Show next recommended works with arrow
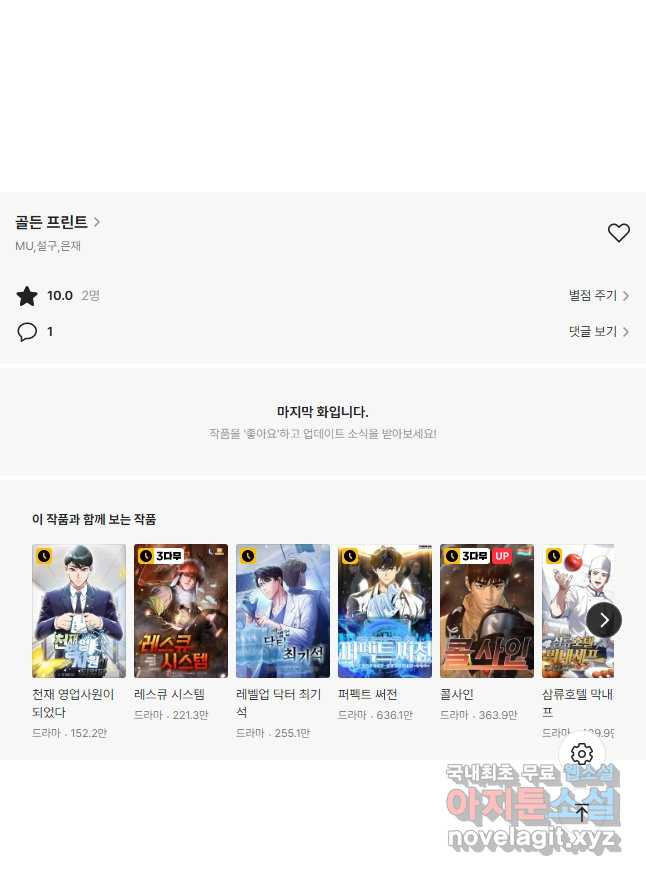Screen dimensions: 646x876 click(x=604, y=620)
